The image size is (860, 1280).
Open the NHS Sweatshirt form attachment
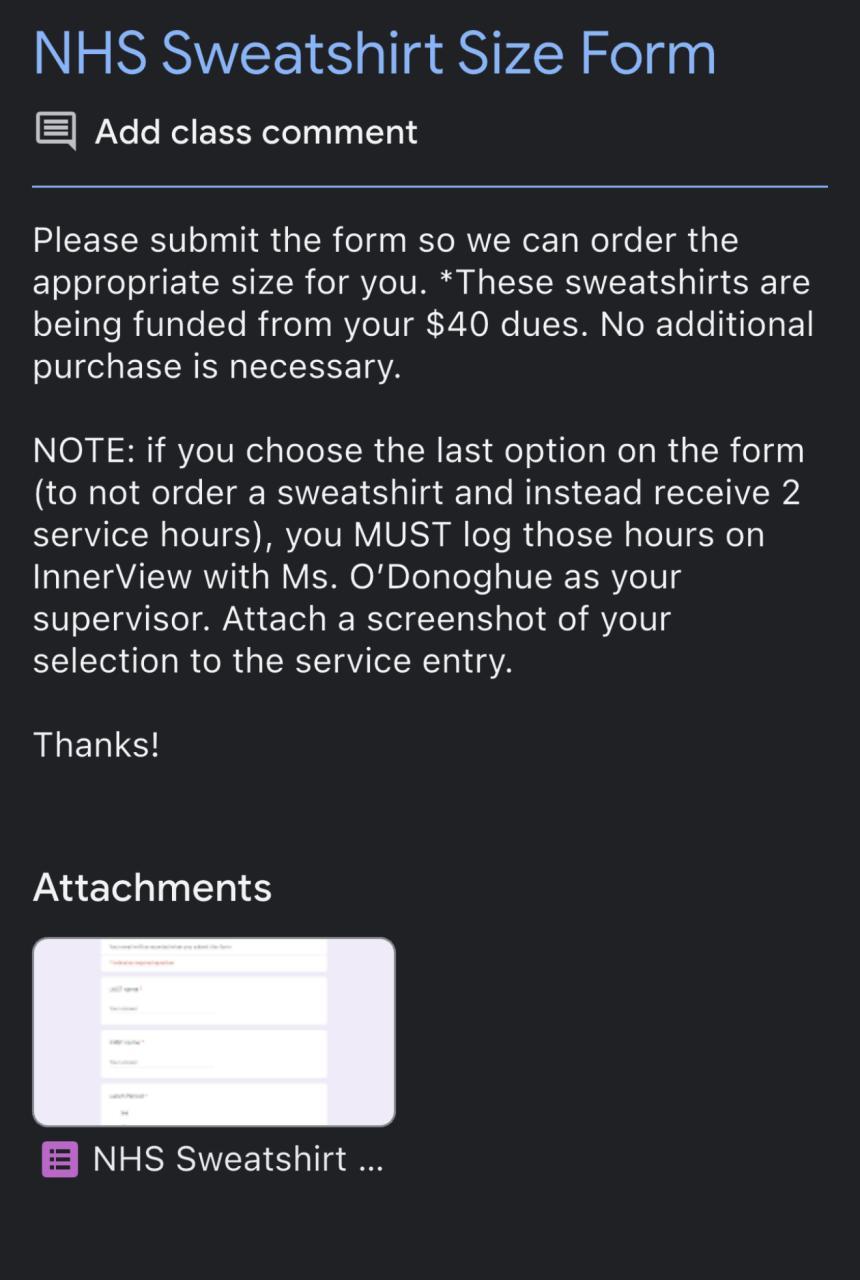pos(214,1032)
